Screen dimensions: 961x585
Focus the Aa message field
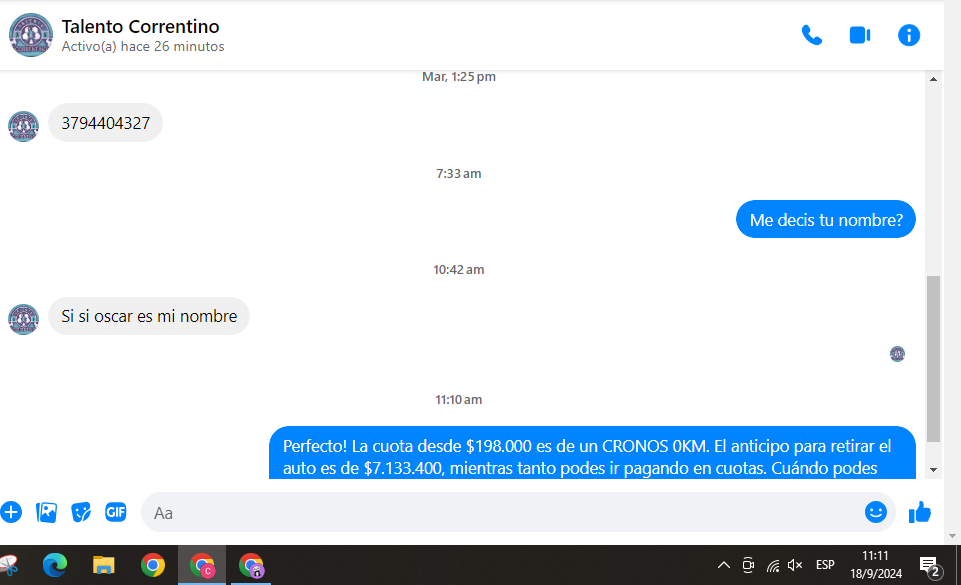click(x=500, y=512)
